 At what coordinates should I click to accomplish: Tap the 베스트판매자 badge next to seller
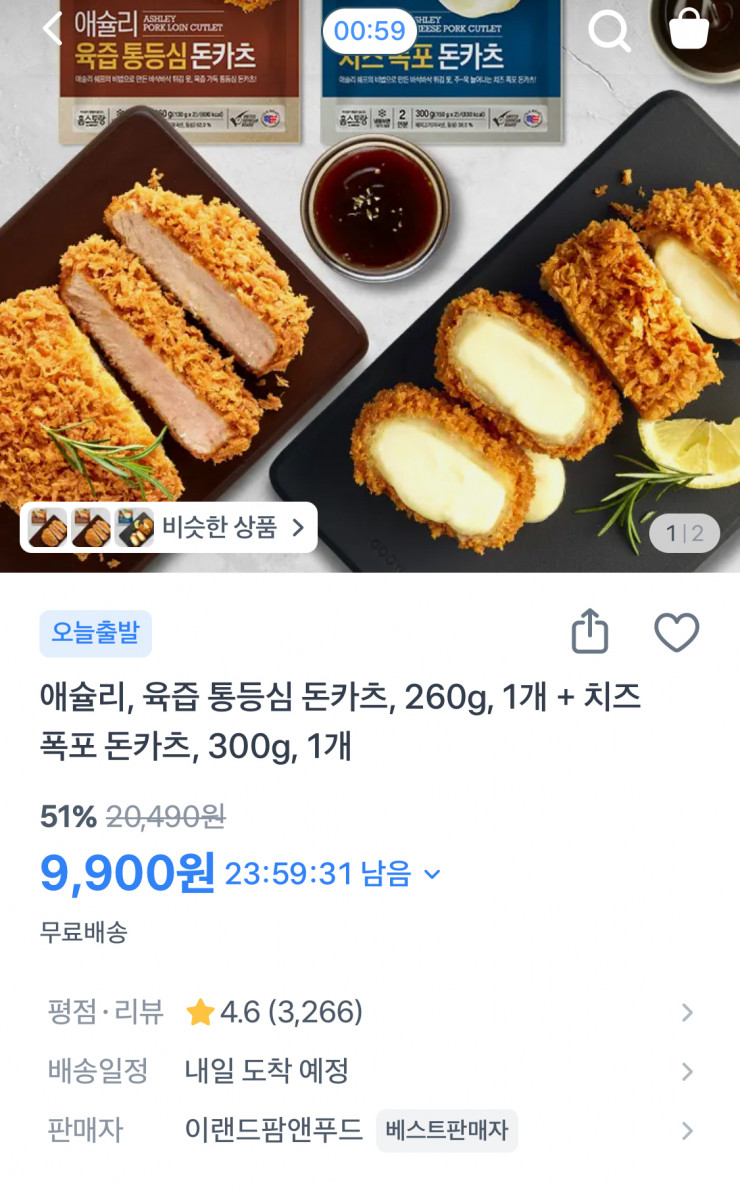[x=446, y=1131]
